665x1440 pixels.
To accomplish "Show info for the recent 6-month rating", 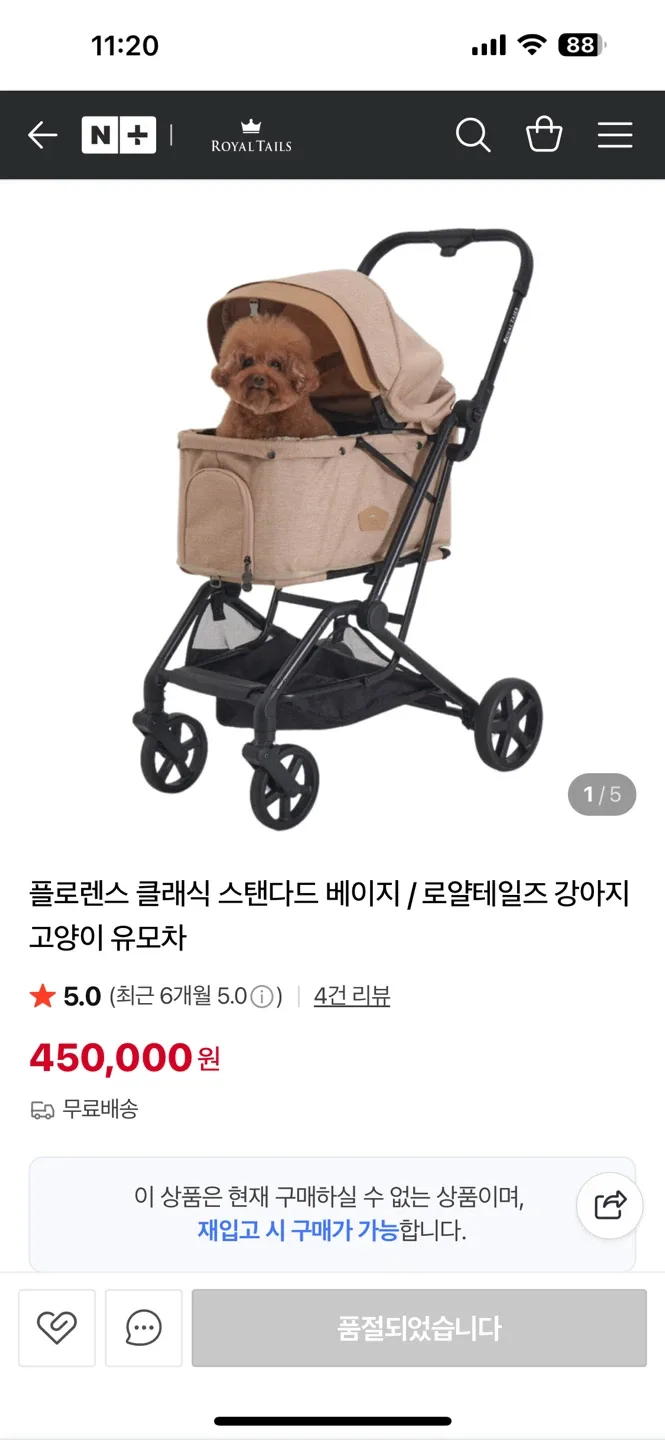I will click(x=262, y=997).
